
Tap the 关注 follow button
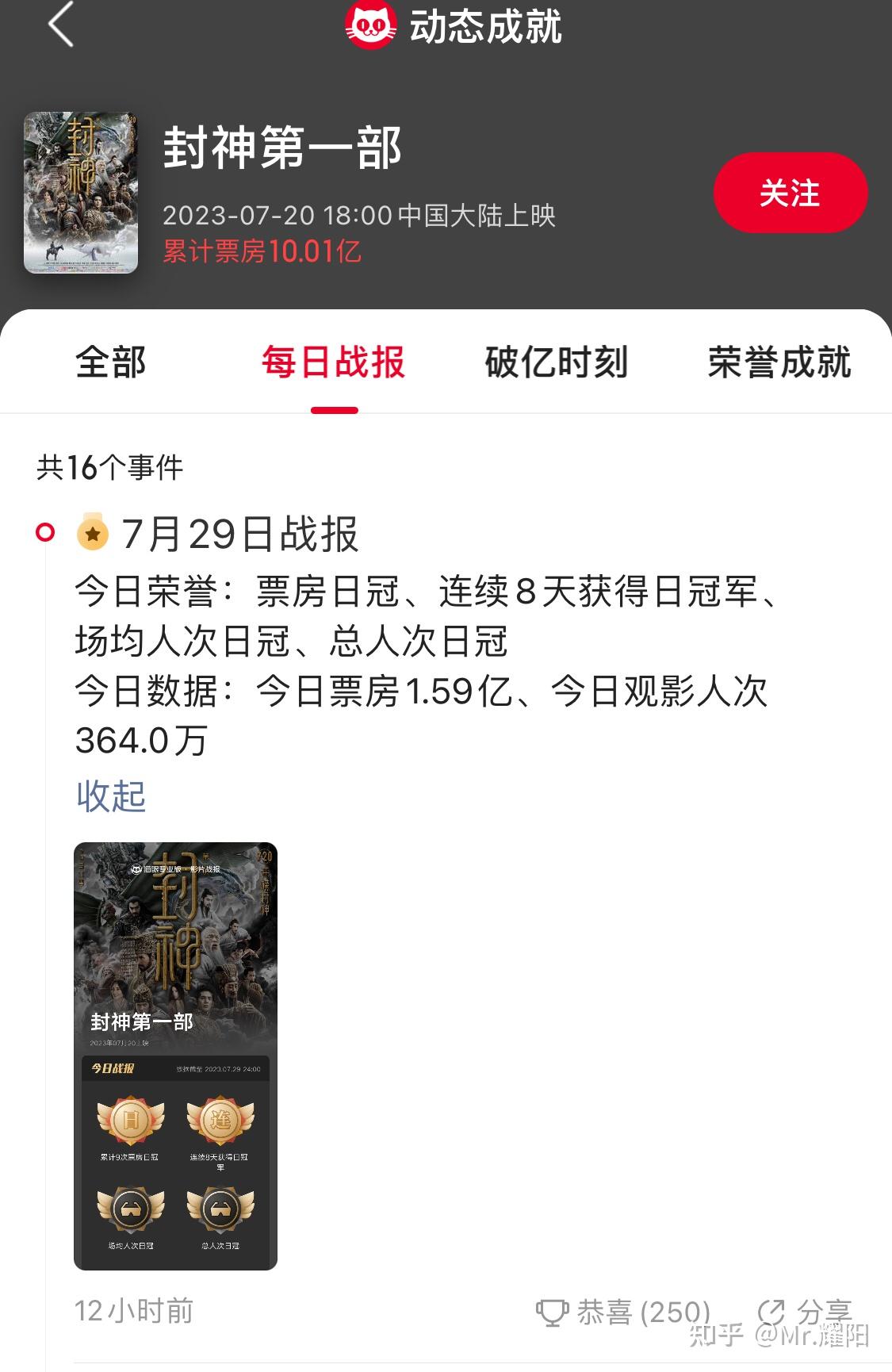[790, 193]
